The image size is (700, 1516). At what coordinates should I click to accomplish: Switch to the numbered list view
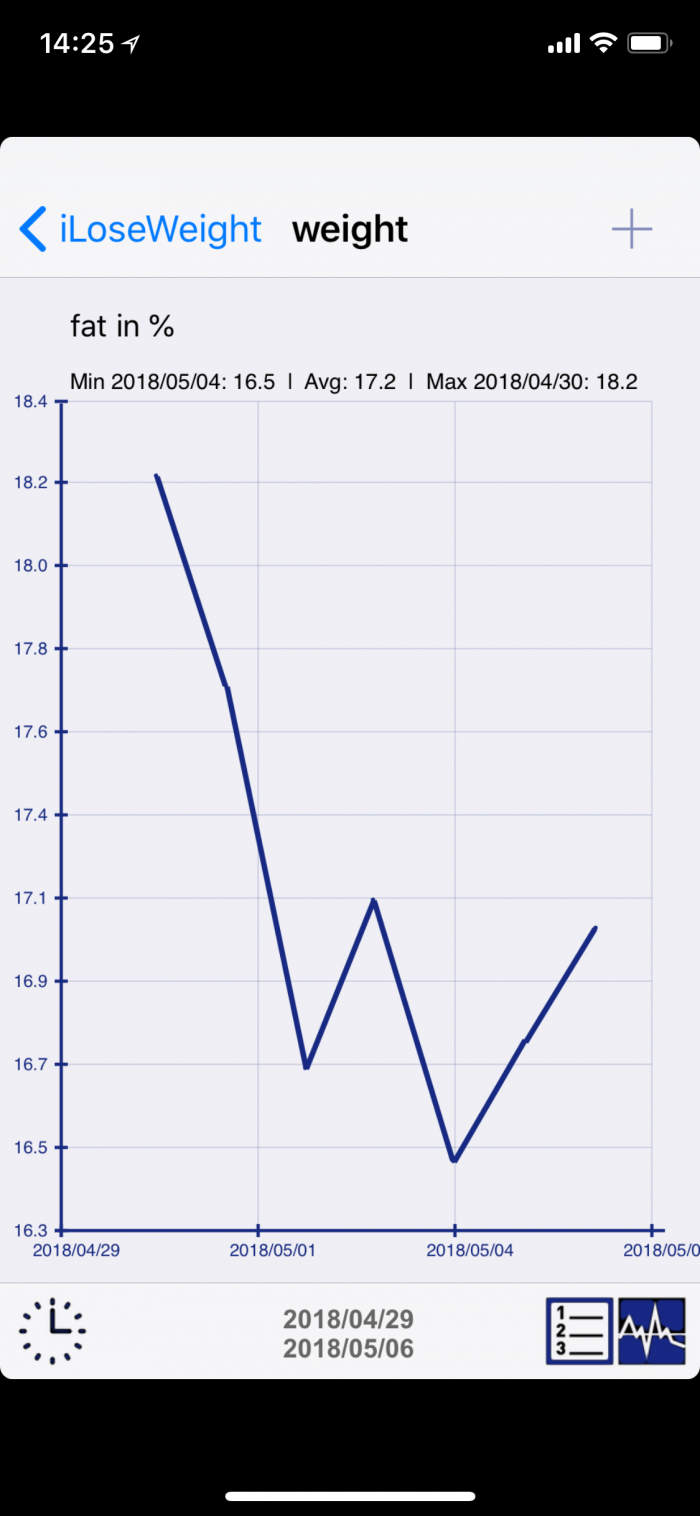click(x=579, y=1331)
